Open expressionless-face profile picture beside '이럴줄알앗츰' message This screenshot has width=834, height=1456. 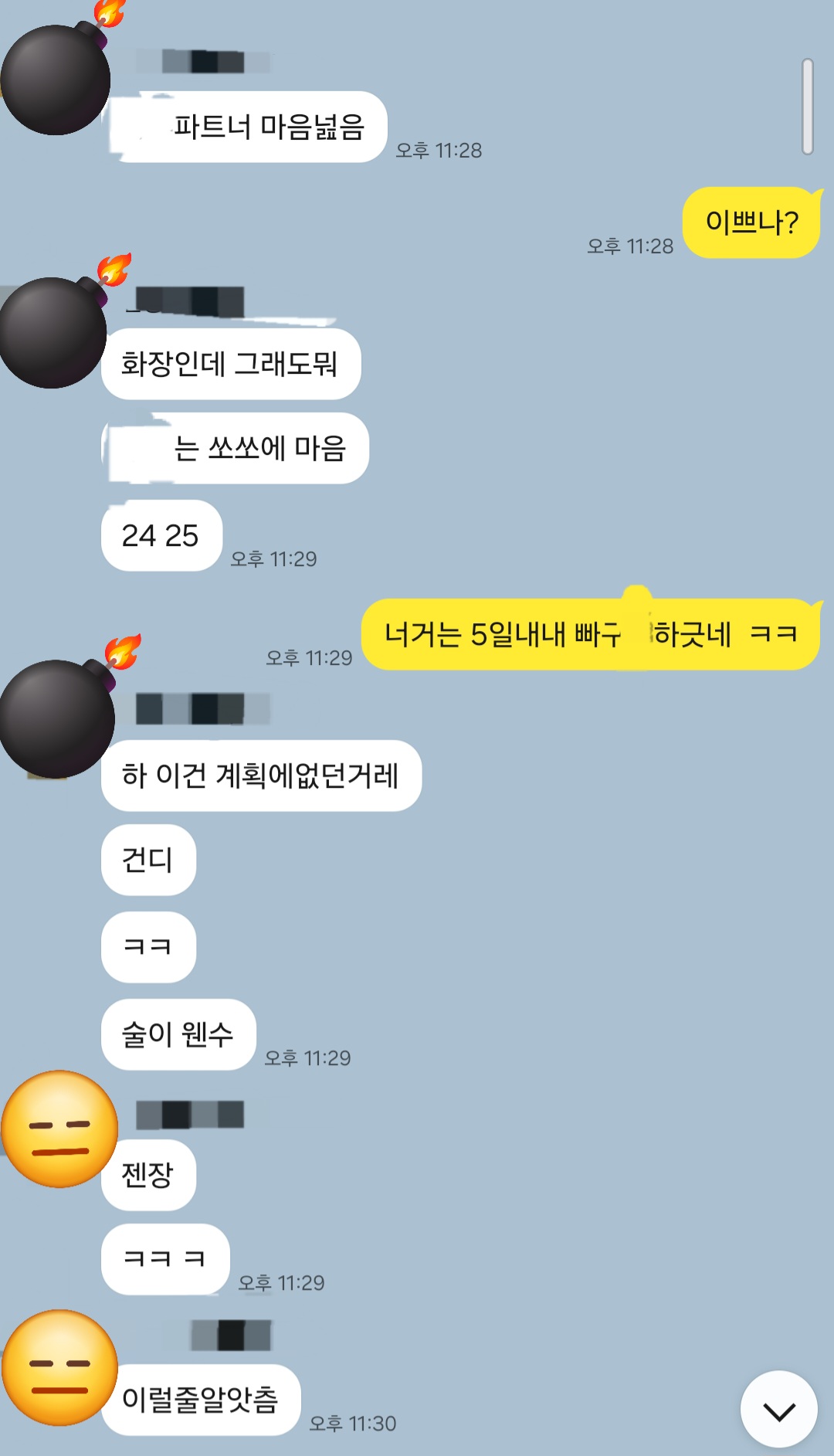[59, 1367]
